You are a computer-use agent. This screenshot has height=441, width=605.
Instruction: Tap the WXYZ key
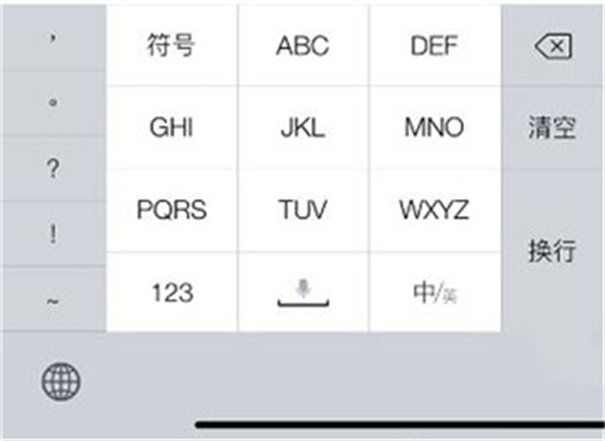(433, 210)
